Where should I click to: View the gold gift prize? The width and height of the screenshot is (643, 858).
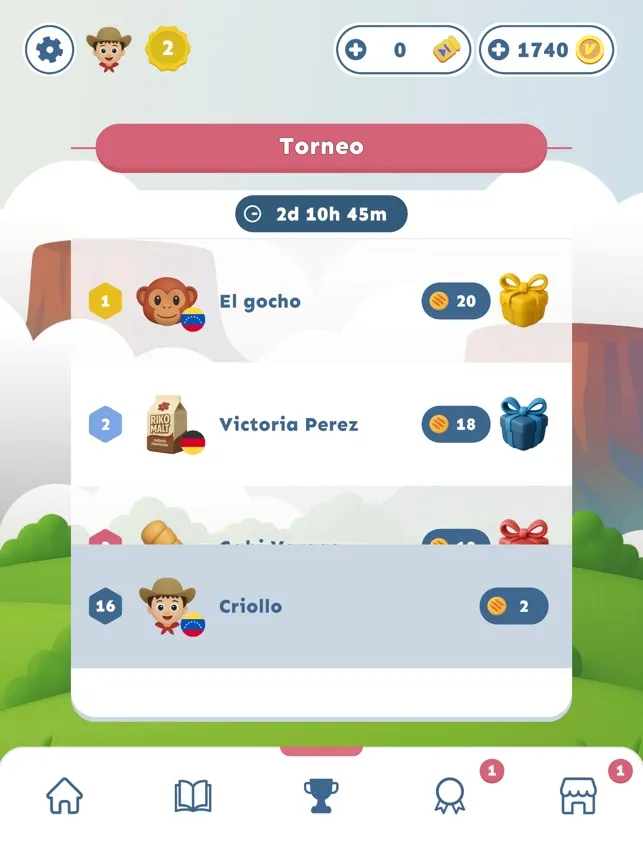[524, 299]
